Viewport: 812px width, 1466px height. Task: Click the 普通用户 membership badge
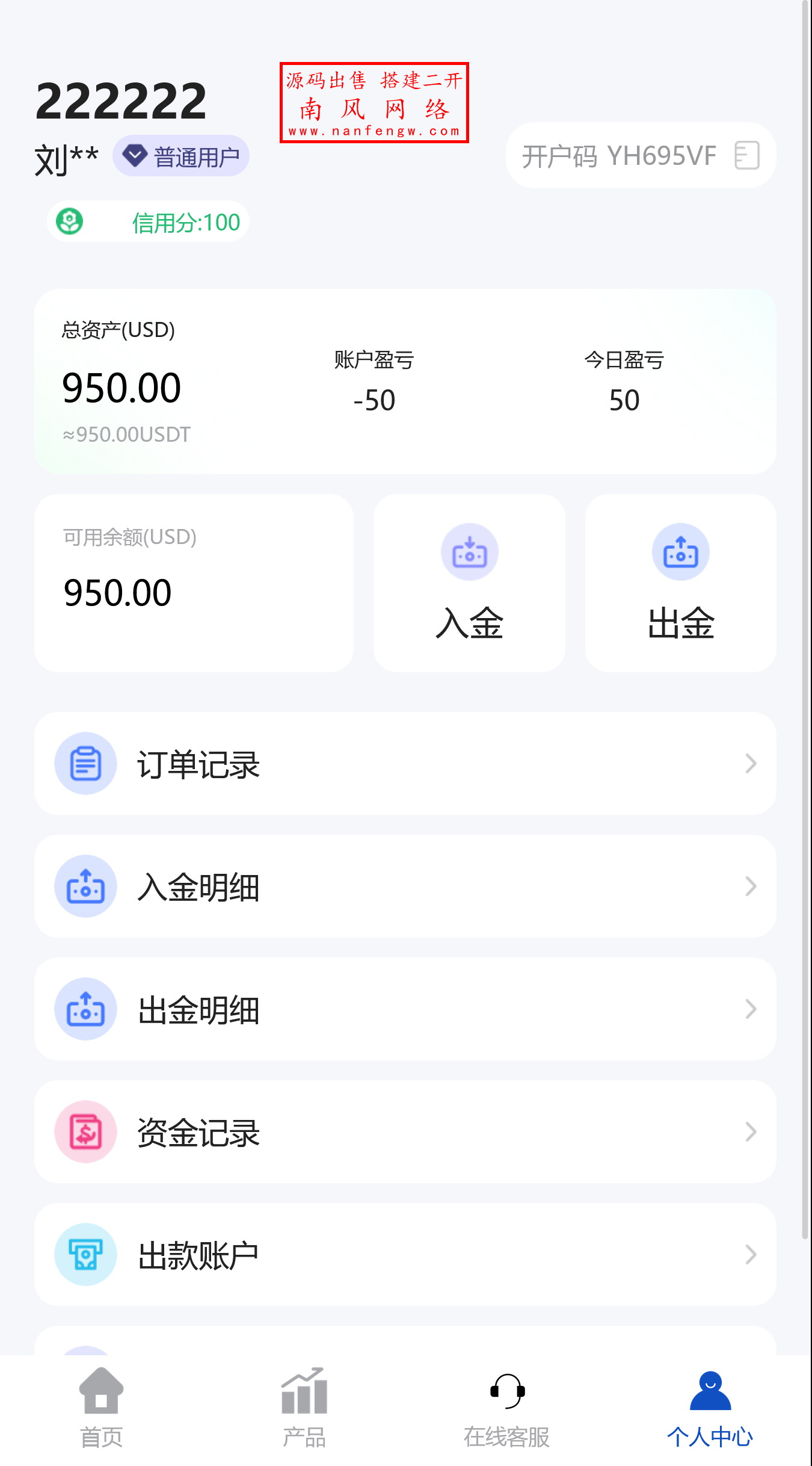180,155
